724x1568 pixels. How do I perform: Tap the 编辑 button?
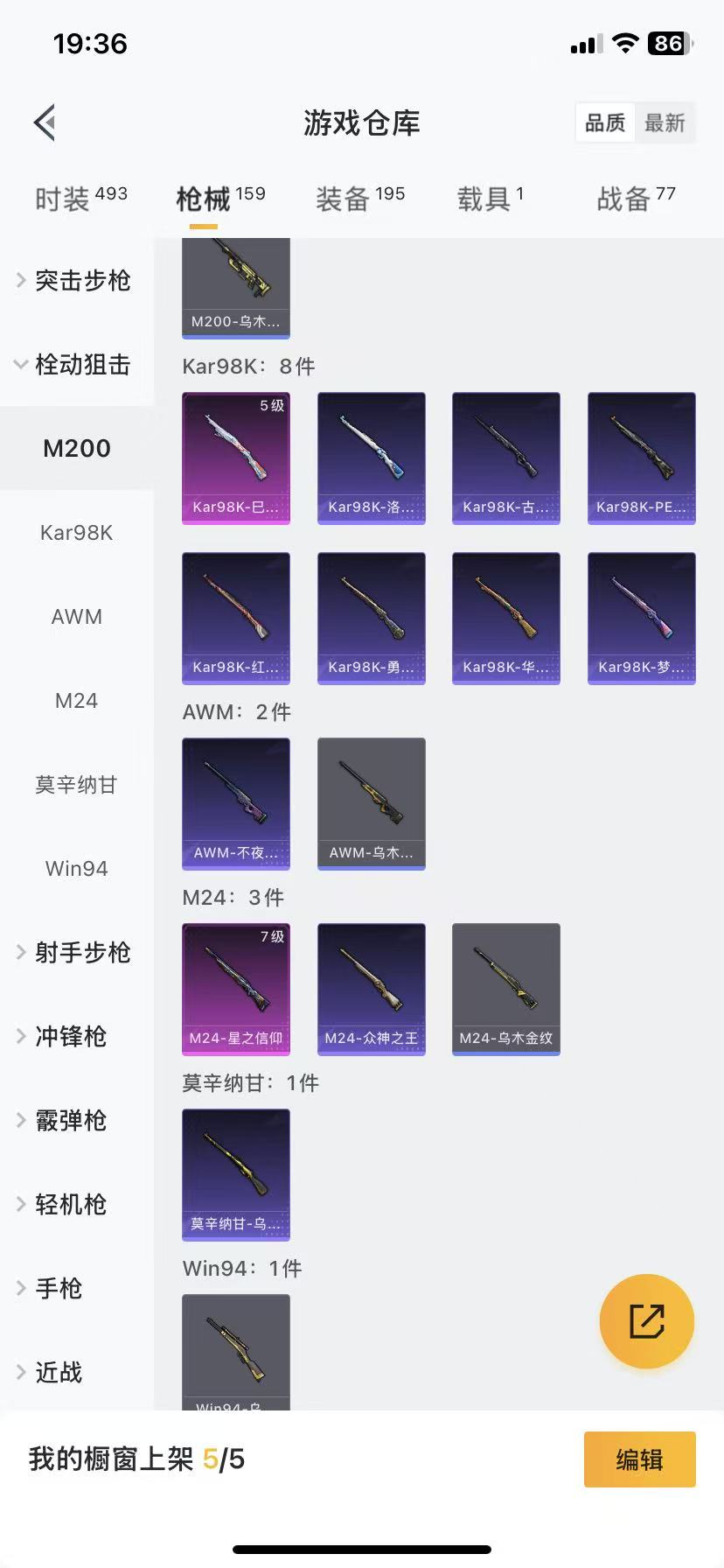click(639, 1459)
